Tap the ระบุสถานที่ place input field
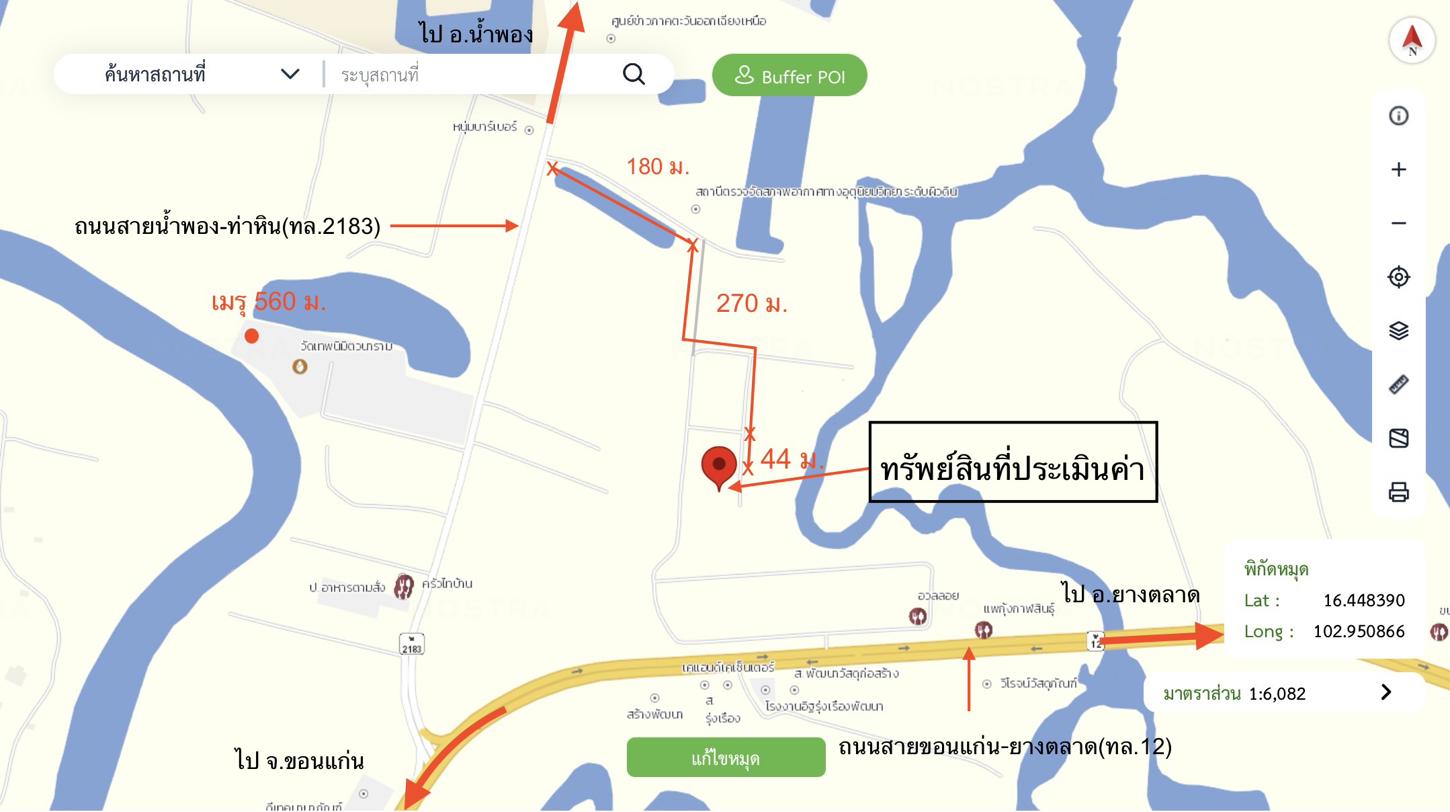The image size is (1450, 812). click(x=470, y=75)
